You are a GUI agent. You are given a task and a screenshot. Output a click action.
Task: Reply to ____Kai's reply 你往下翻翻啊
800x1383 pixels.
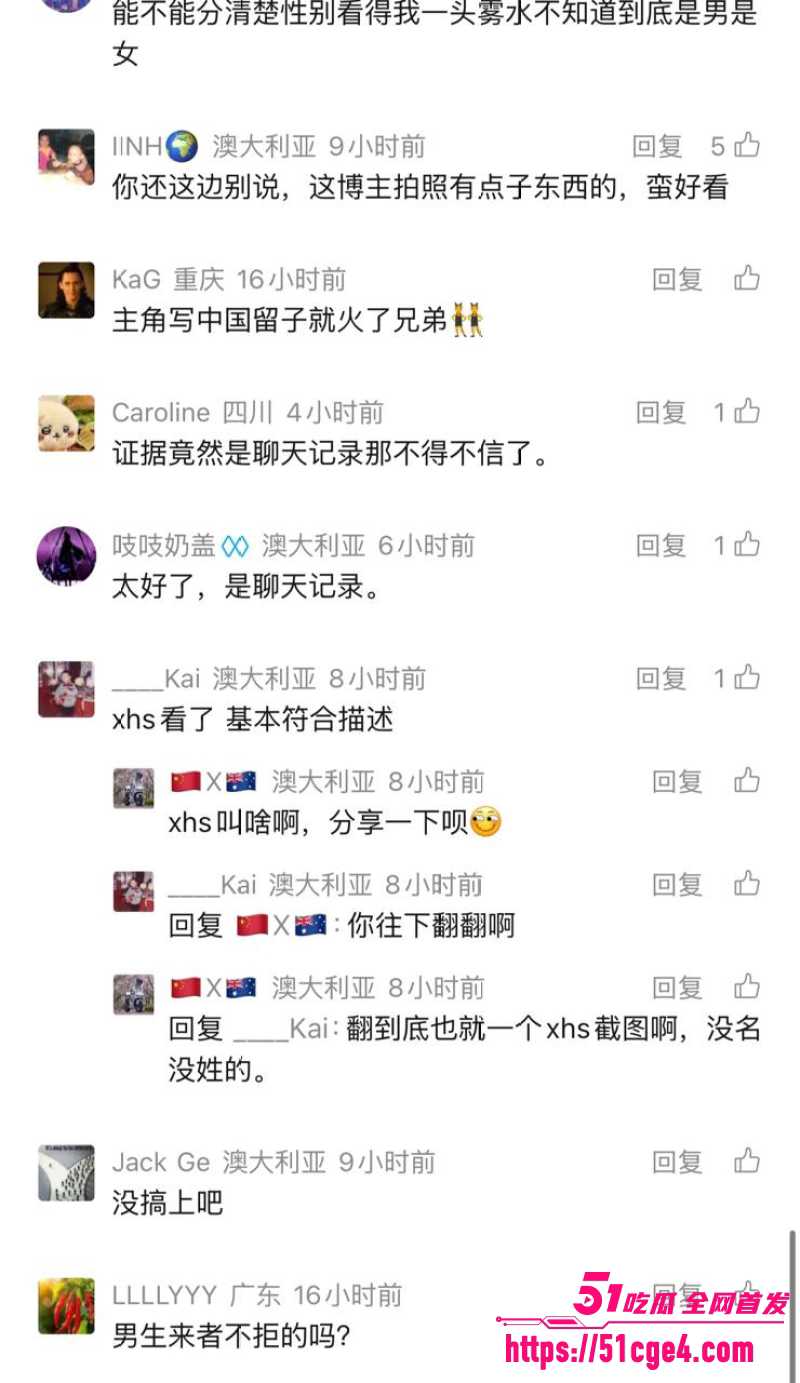pyautogui.click(x=677, y=885)
